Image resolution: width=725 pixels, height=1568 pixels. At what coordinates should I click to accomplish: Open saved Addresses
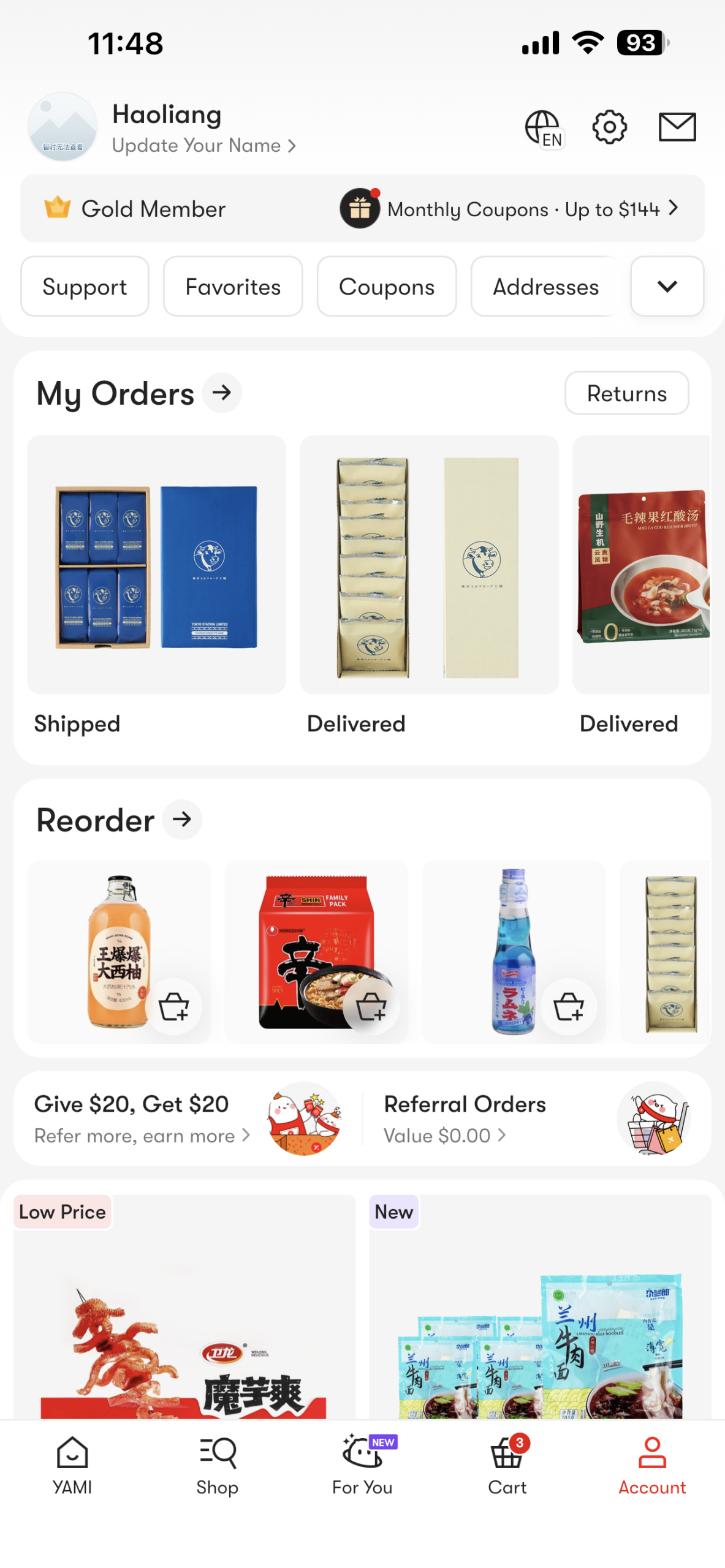[x=545, y=287]
